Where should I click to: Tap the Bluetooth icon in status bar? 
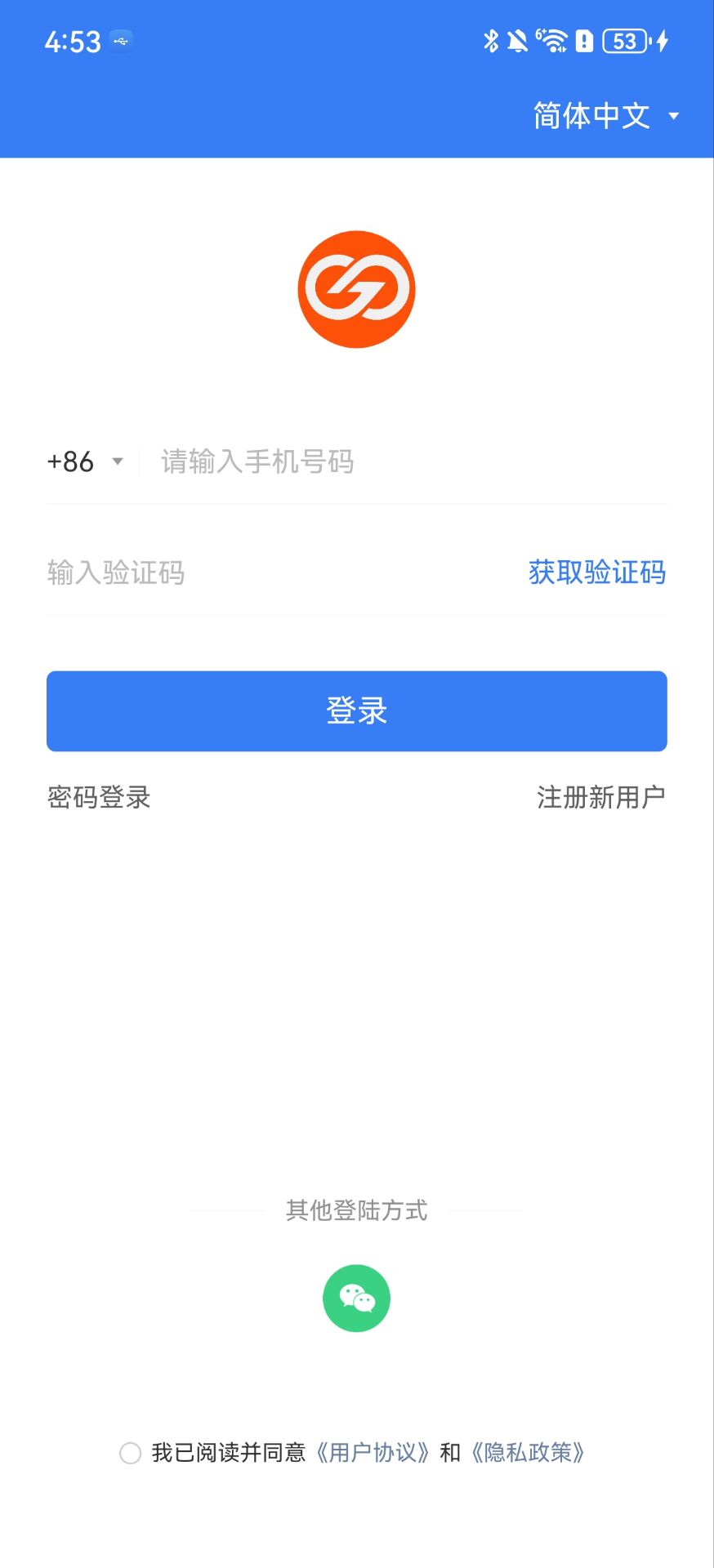click(x=491, y=41)
